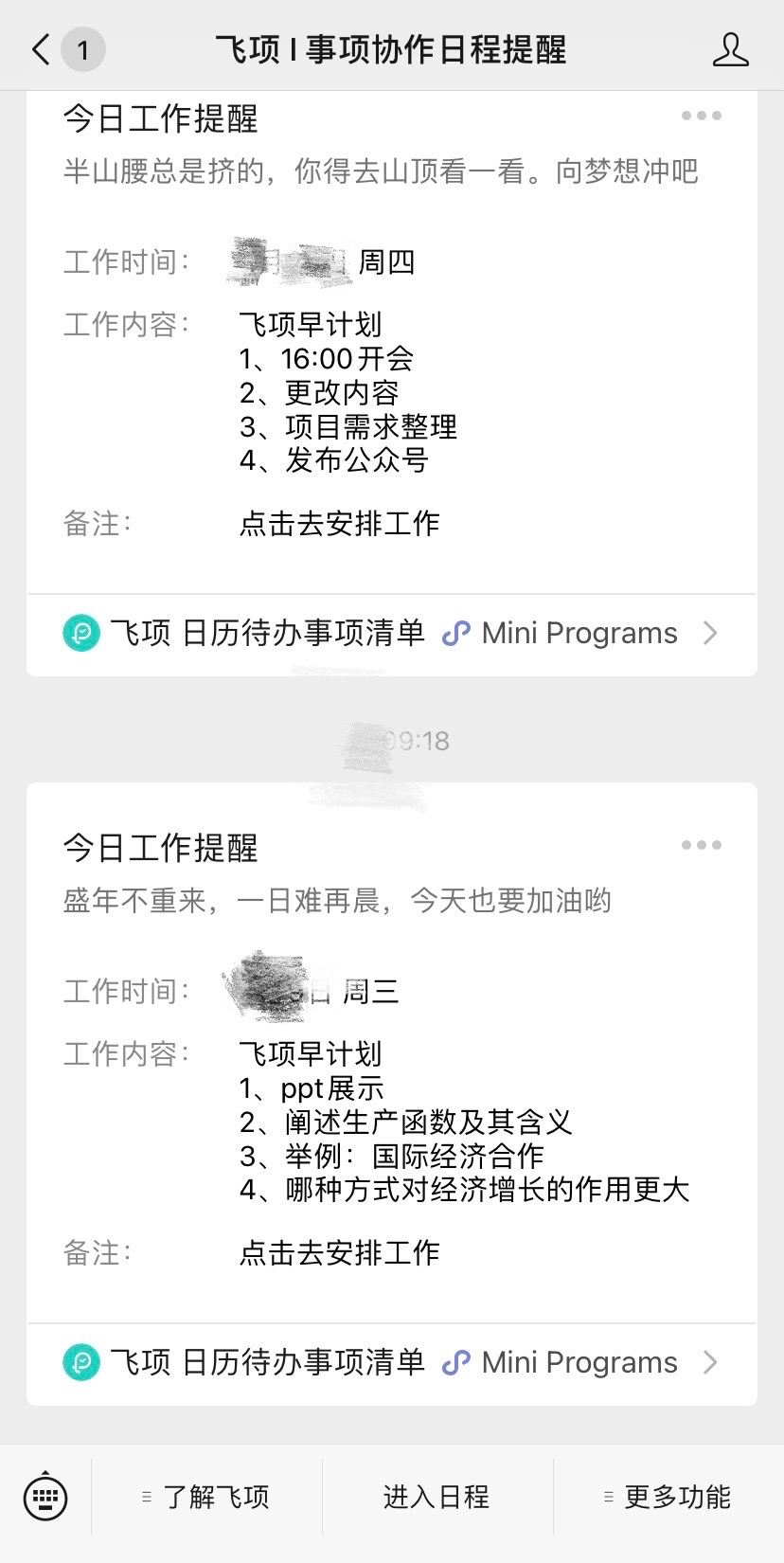Switch to the keyboard input mode

pos(45,1497)
